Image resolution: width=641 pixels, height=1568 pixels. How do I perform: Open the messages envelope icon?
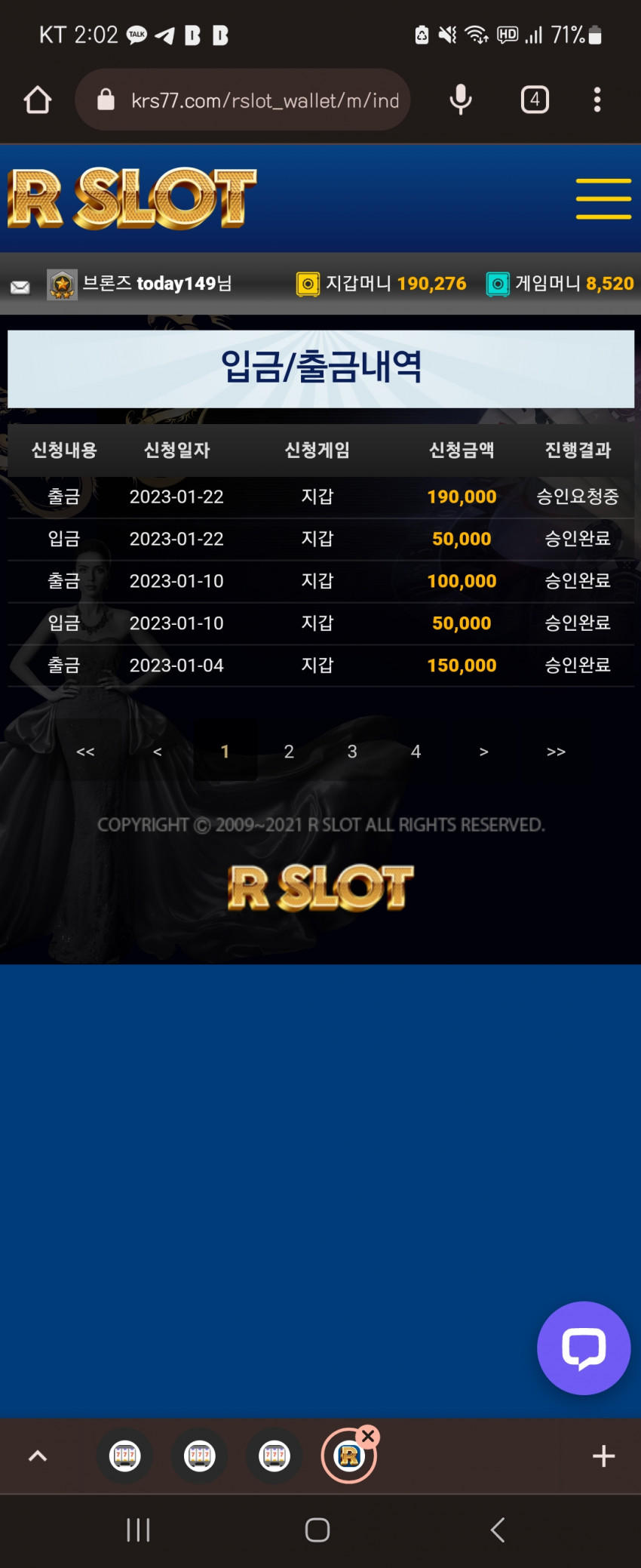coord(20,286)
